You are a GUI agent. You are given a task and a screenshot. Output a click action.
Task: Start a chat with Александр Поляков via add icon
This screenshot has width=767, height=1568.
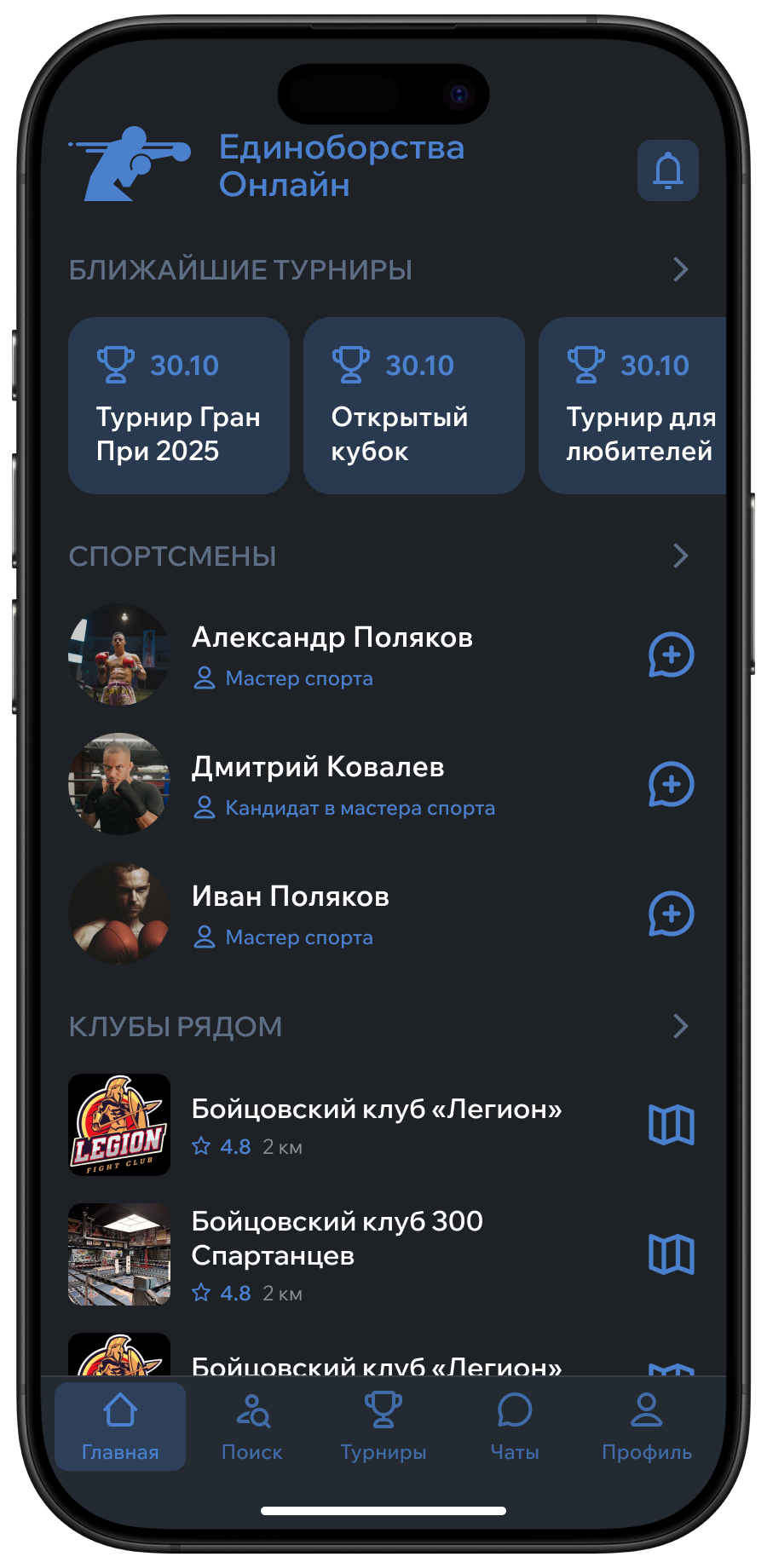click(670, 655)
